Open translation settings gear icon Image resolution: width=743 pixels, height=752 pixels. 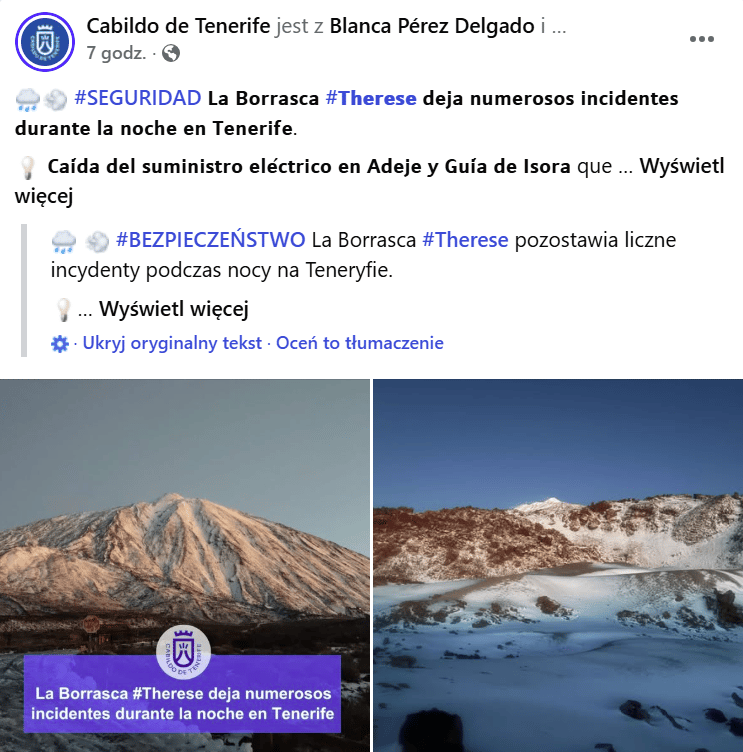[x=60, y=344]
